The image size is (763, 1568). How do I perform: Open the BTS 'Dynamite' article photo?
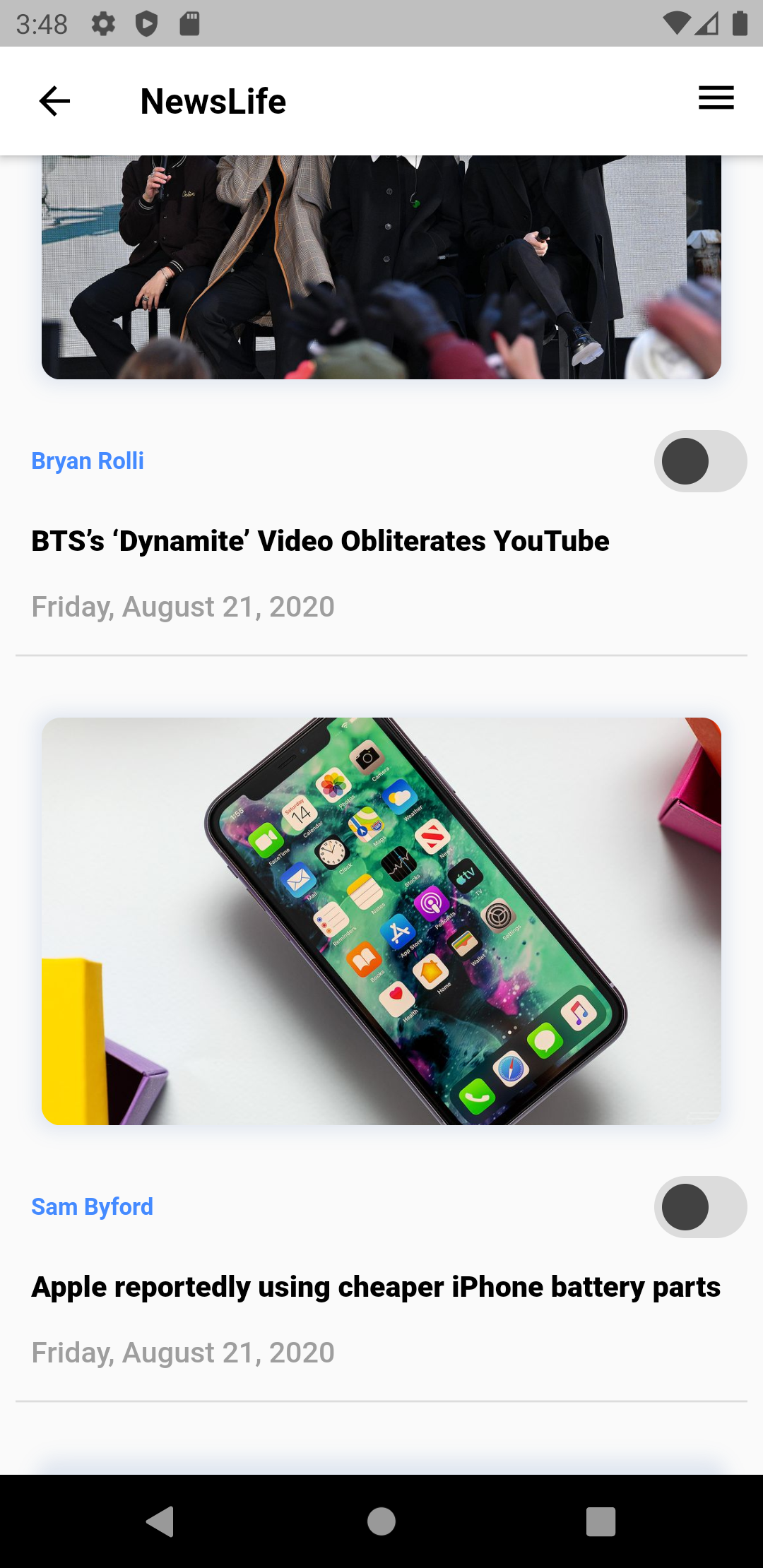381,267
